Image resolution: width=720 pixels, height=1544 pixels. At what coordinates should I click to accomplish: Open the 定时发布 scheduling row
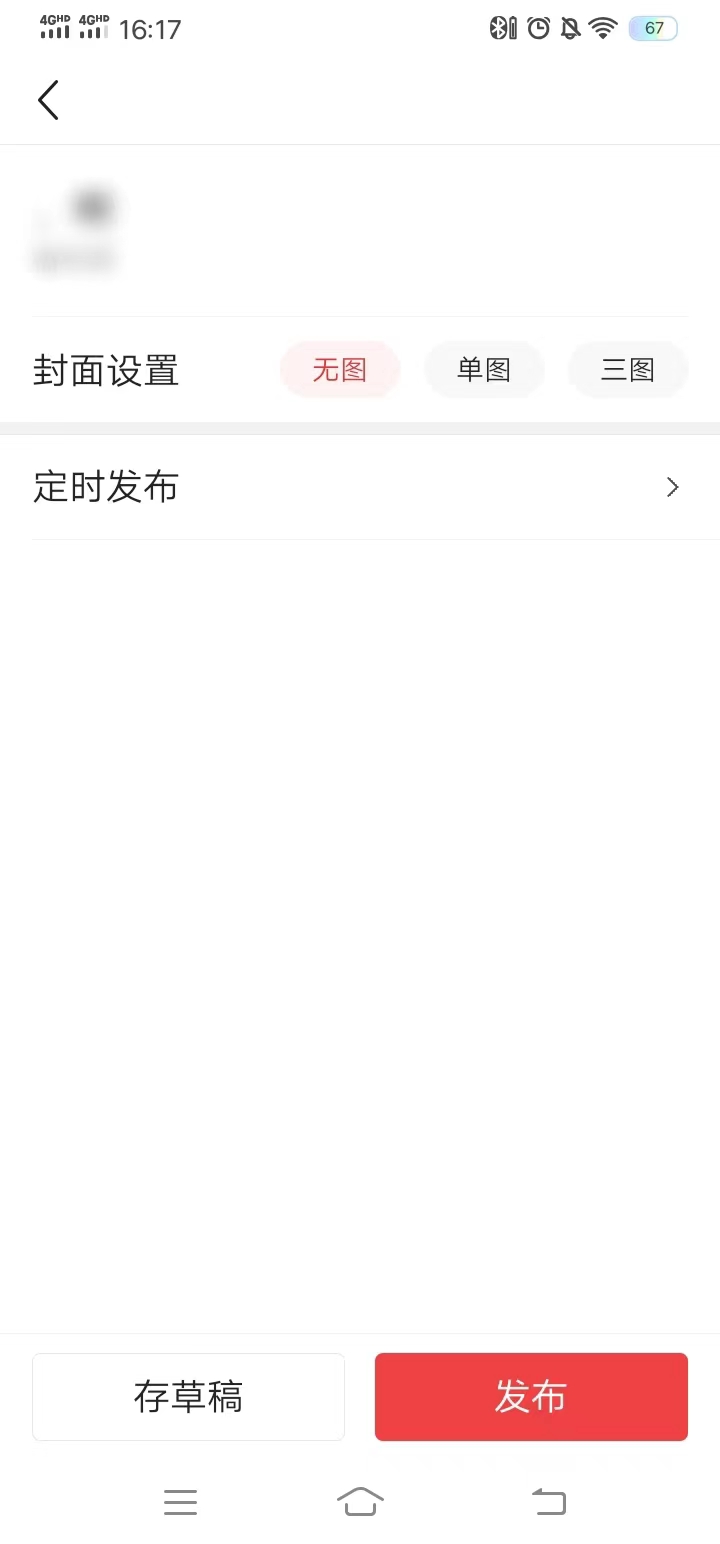click(360, 487)
